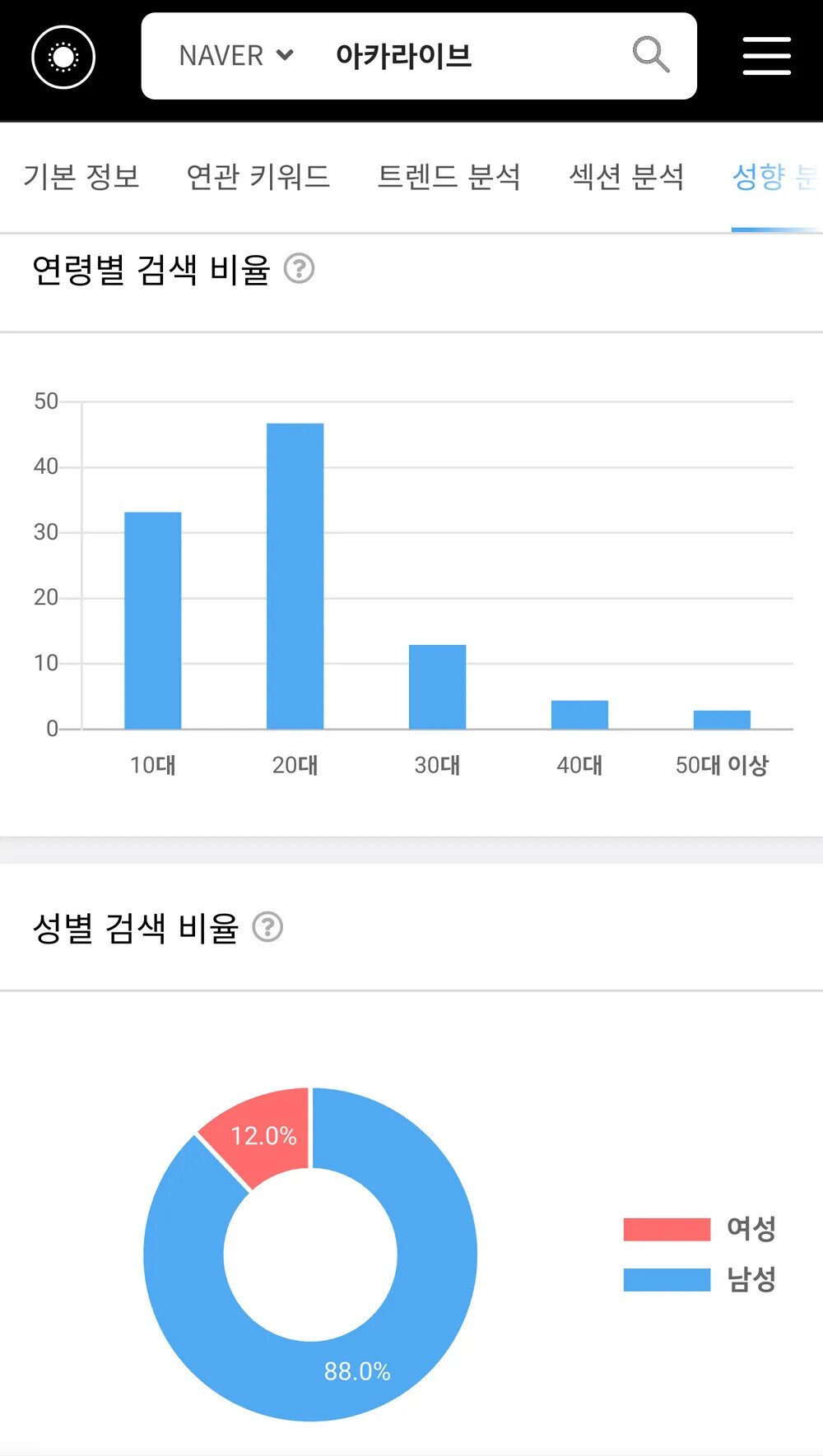The image size is (823, 1456).
Task: Open the NAVER search engine dropdown
Action: 236,56
